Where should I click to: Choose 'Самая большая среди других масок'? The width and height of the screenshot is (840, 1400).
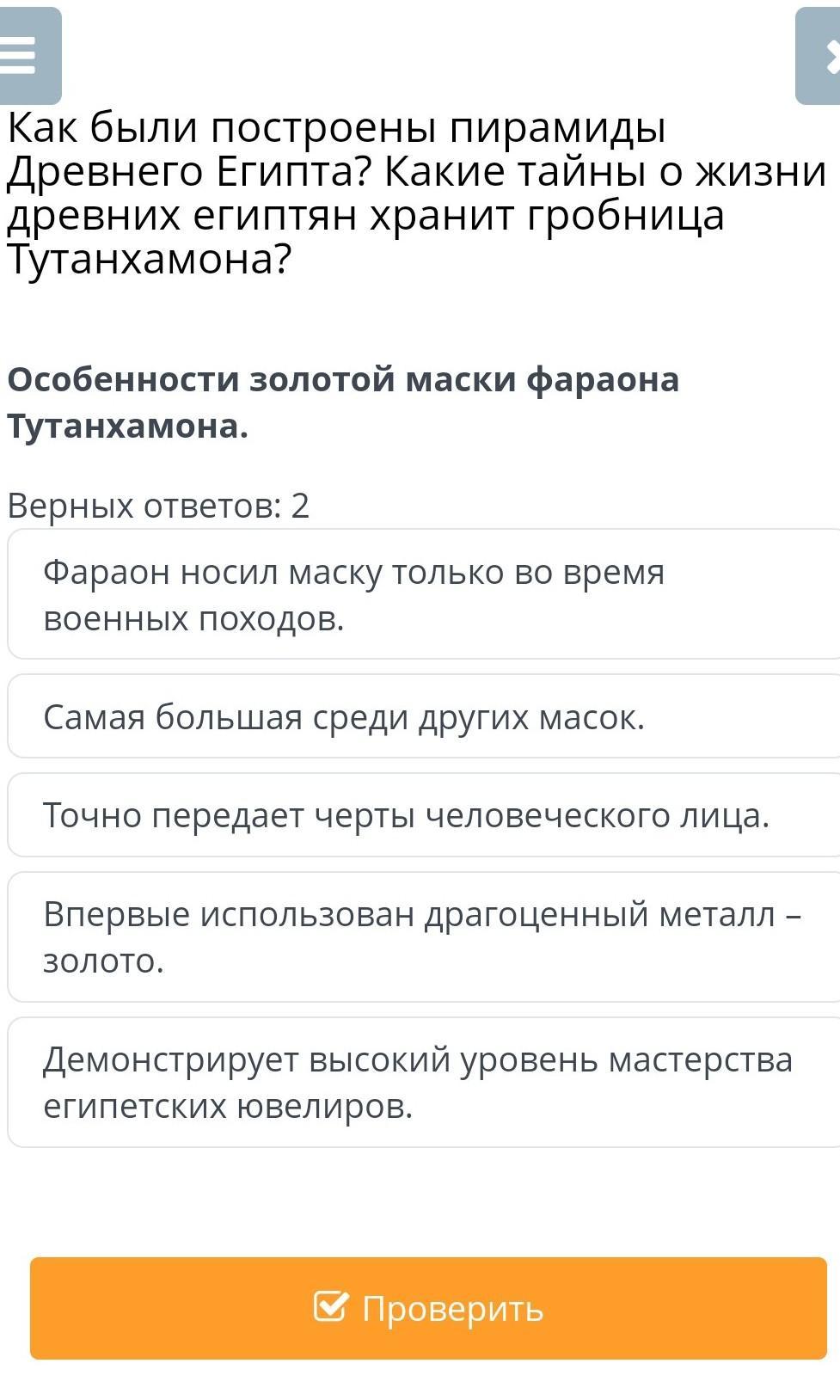coord(421,716)
